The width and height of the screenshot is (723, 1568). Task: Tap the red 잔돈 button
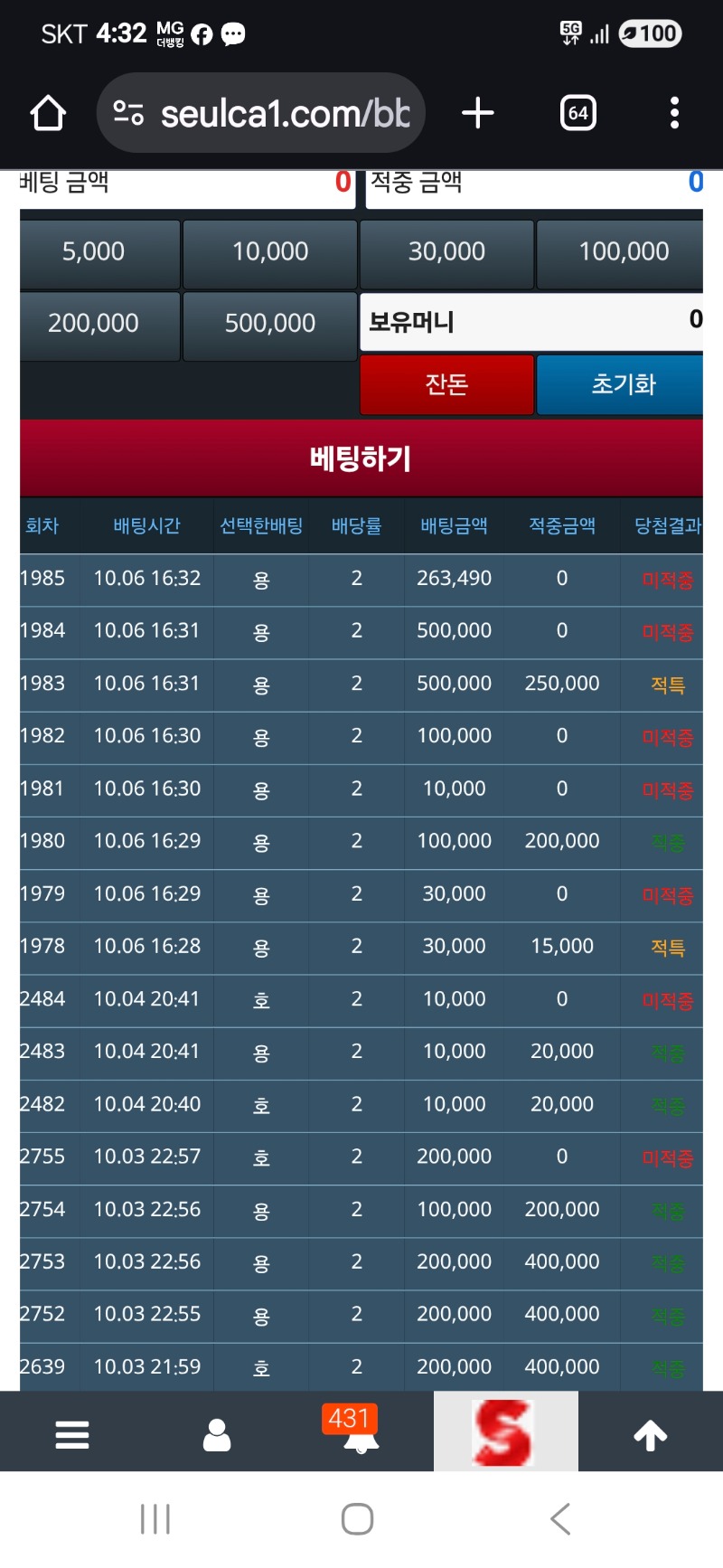pos(446,385)
